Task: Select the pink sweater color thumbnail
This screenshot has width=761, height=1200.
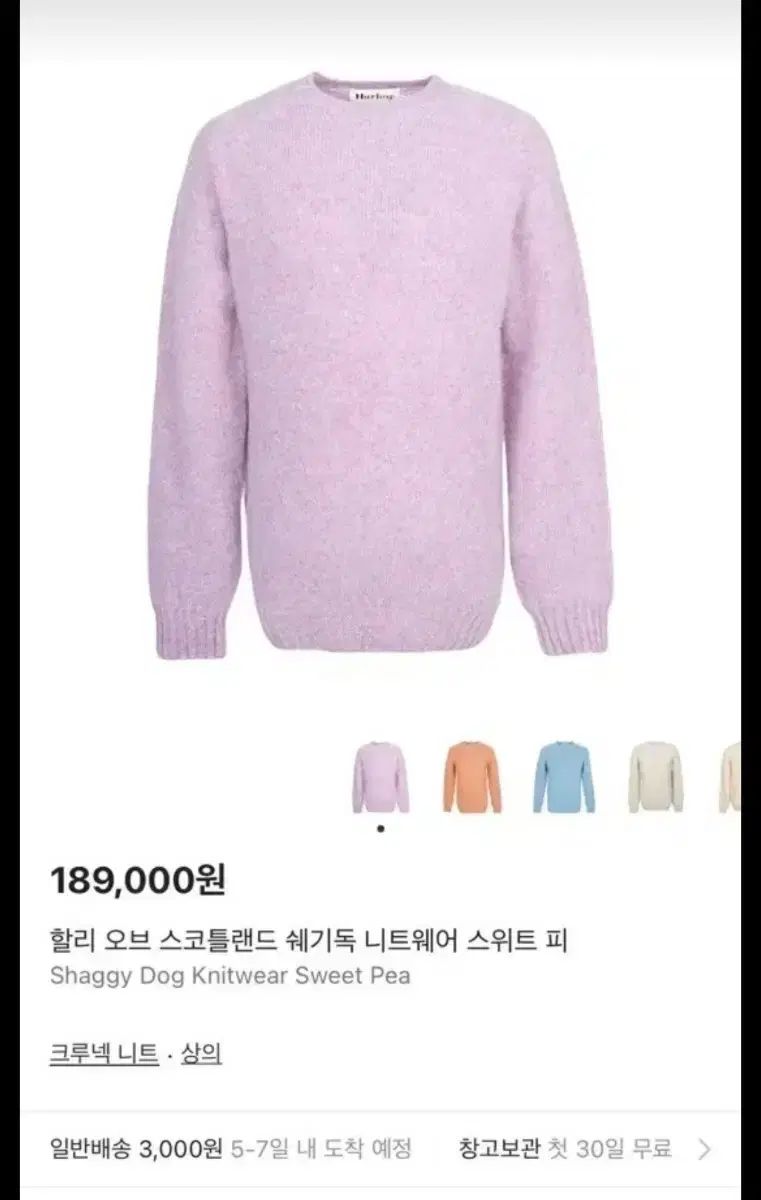Action: (x=380, y=777)
